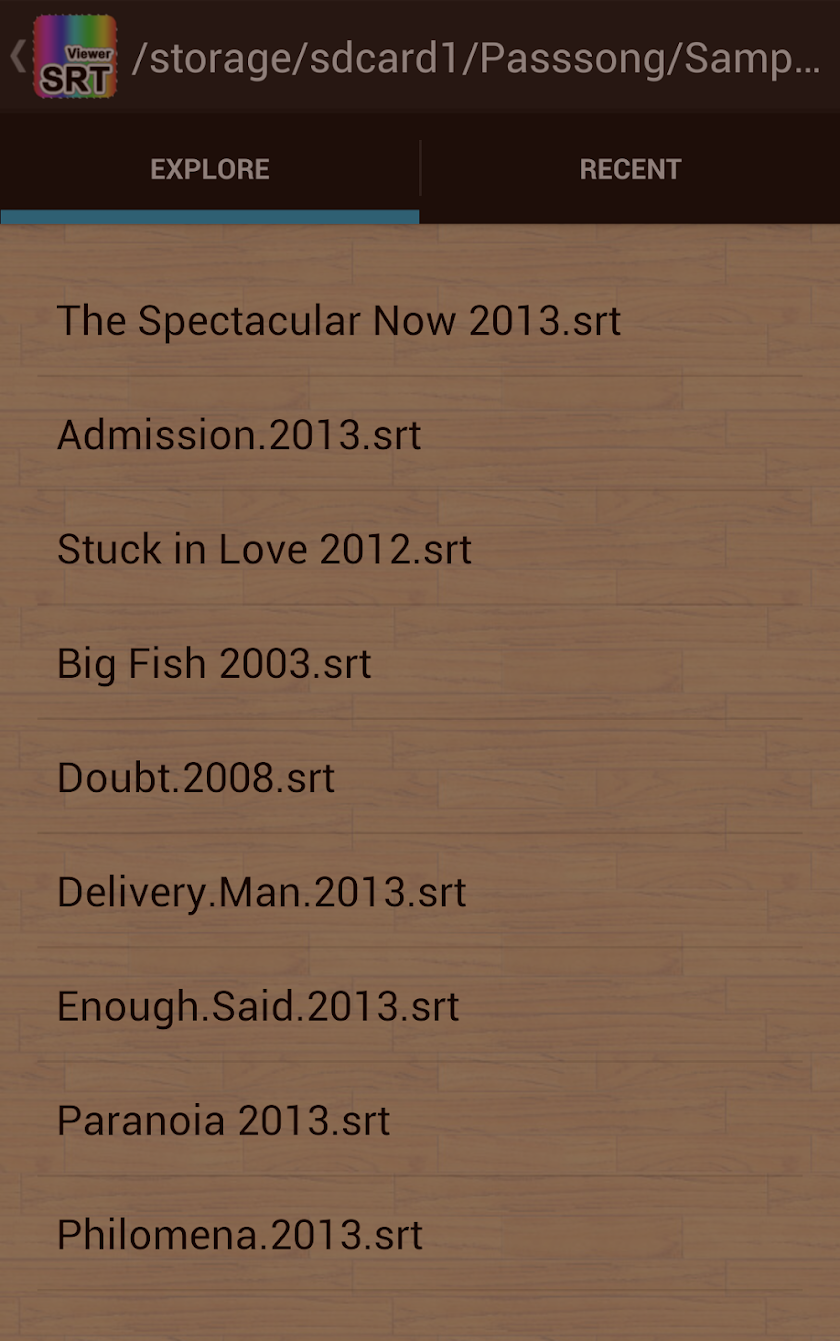Open Big Fish 2003.srt subtitle
The height and width of the screenshot is (1341, 840).
coord(214,663)
